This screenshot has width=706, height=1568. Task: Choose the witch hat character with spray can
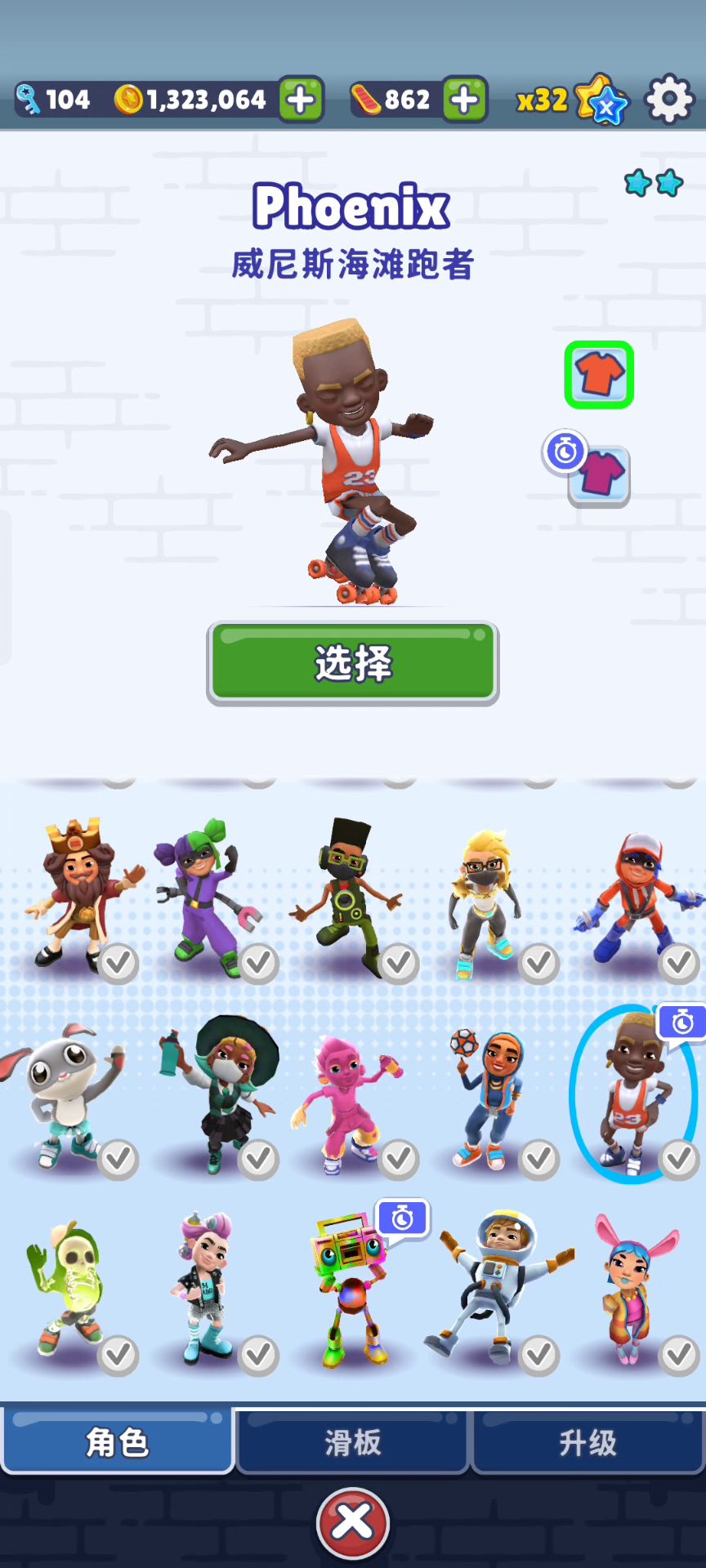tap(221, 1090)
